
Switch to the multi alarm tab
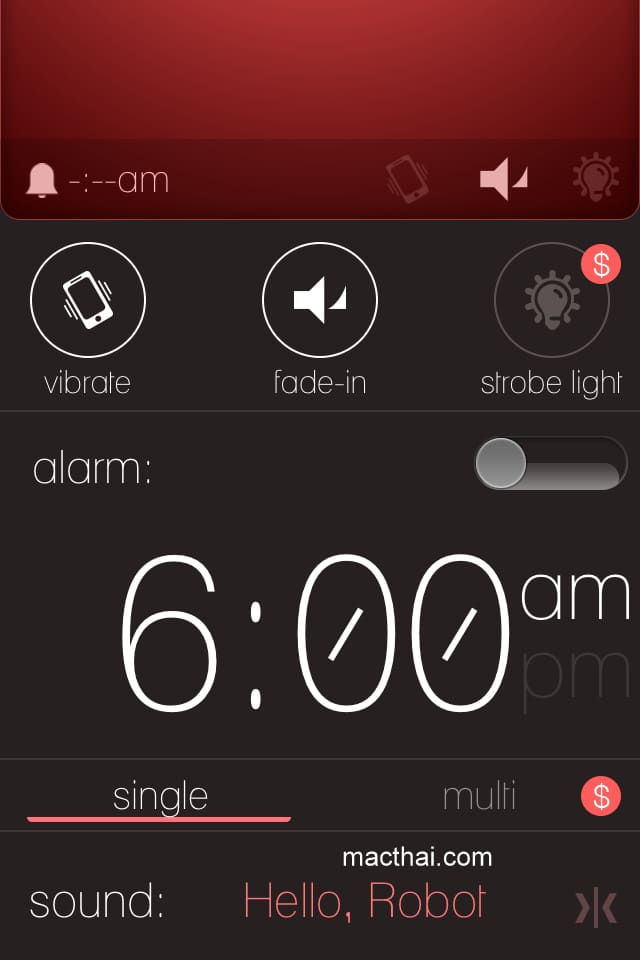479,797
